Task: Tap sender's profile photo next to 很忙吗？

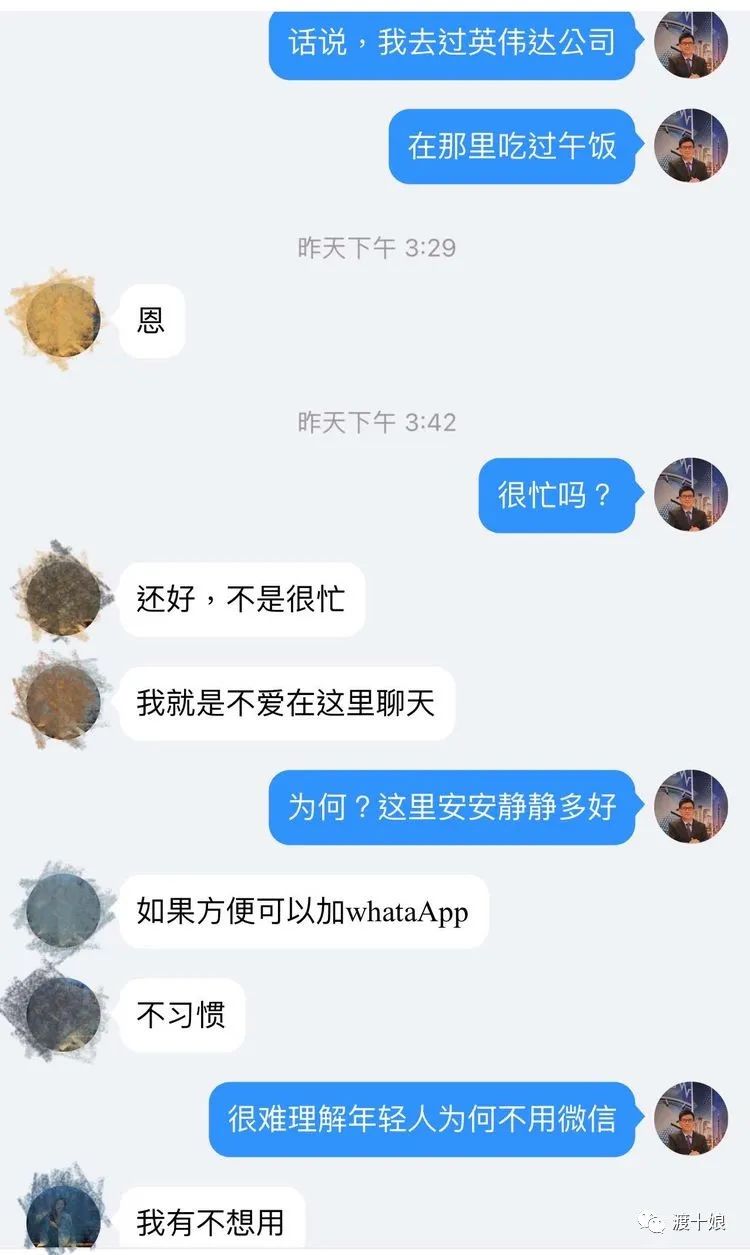Action: tap(690, 495)
